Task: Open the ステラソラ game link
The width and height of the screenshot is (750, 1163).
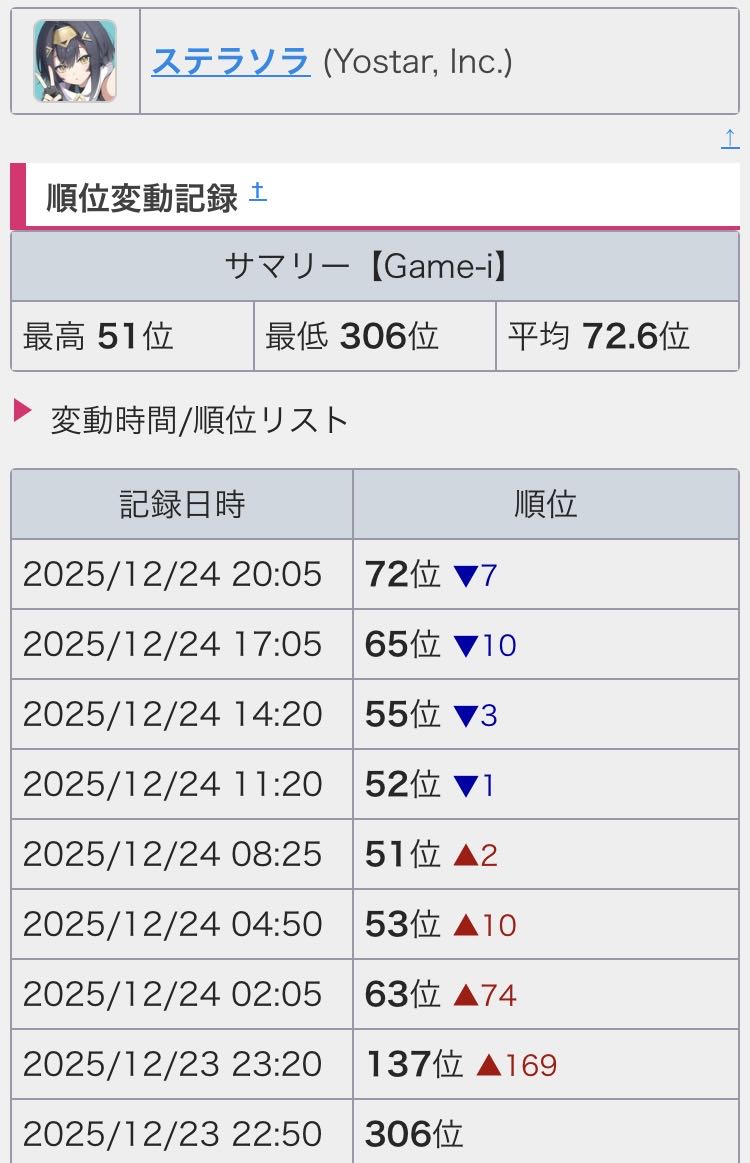Action: (230, 62)
